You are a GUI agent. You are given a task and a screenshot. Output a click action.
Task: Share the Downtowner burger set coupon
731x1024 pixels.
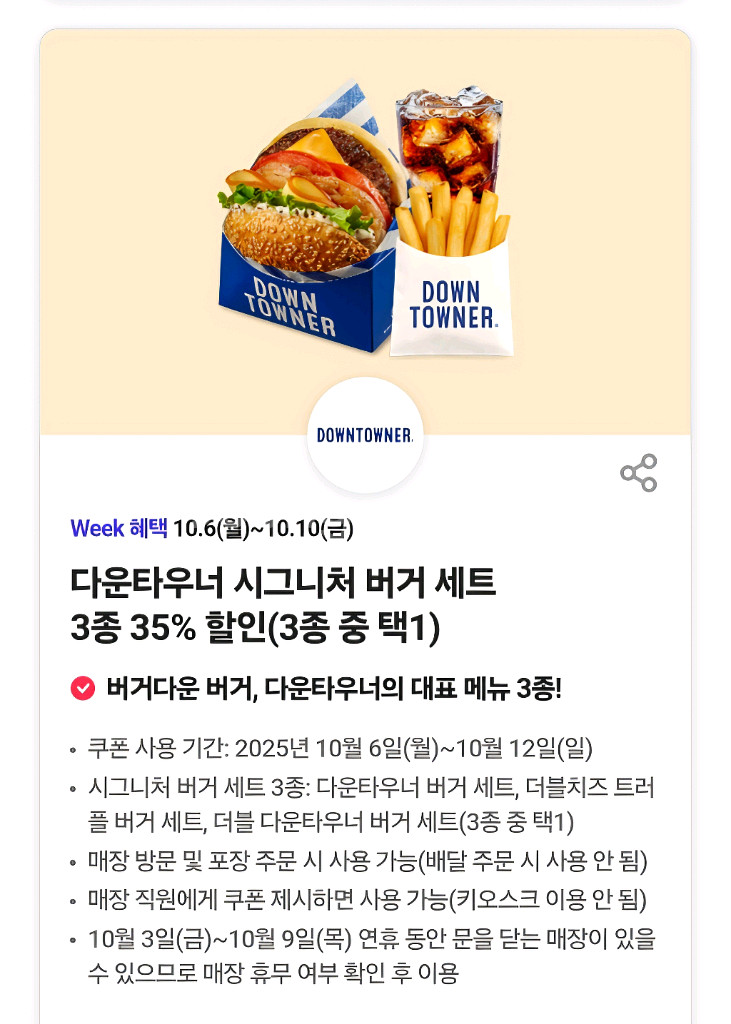click(638, 473)
